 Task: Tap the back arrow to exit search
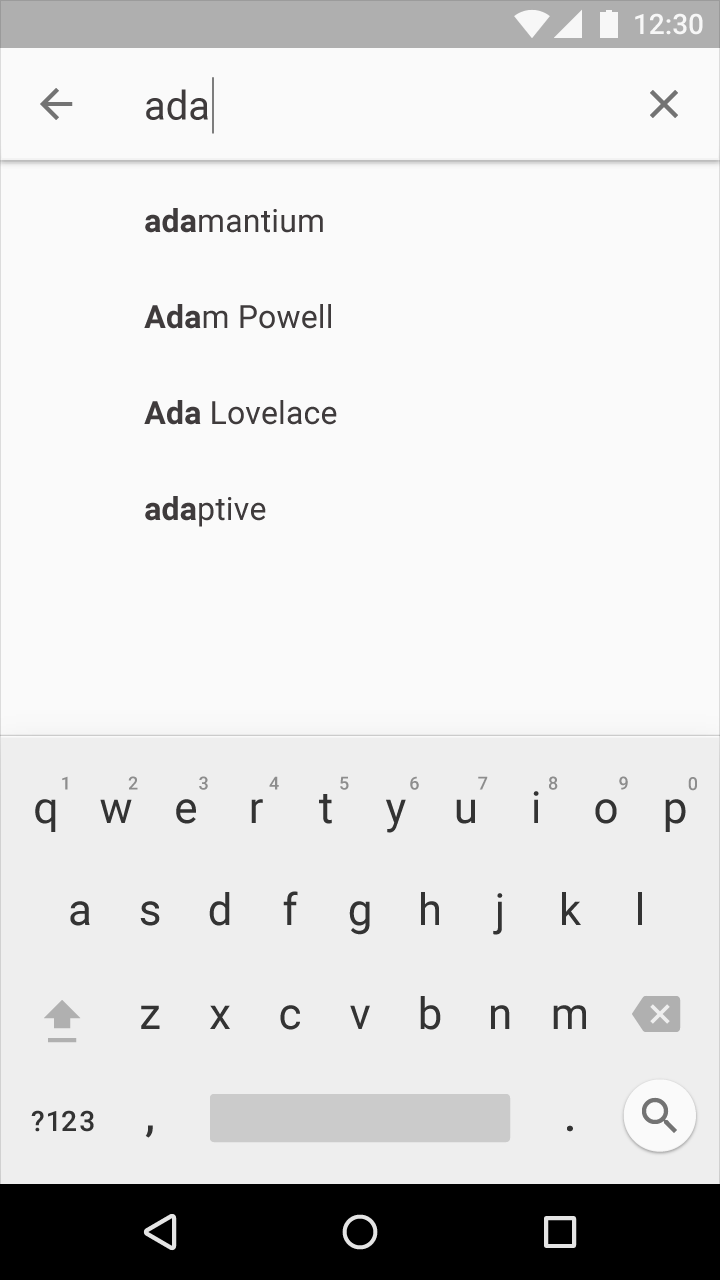click(x=56, y=103)
